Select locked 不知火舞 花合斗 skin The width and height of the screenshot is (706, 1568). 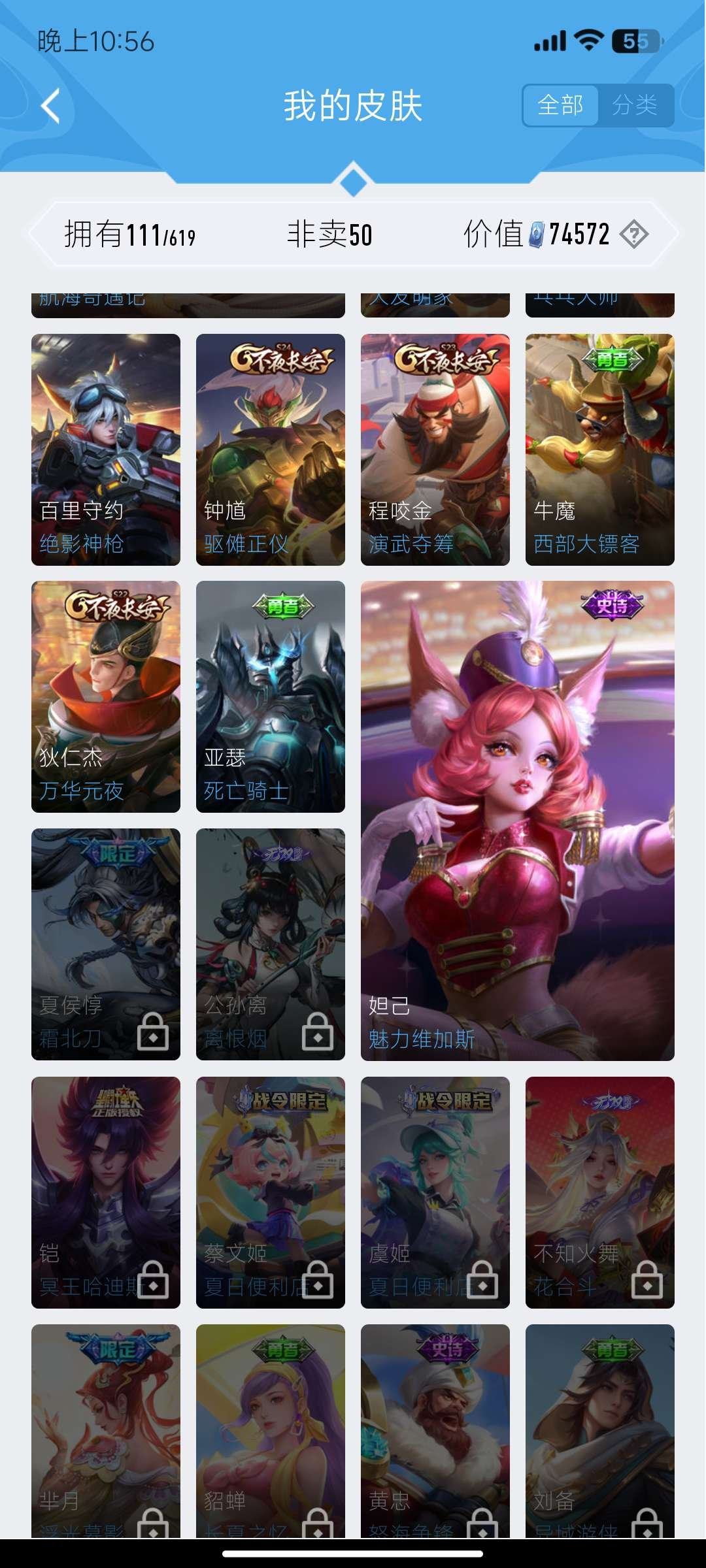click(600, 1192)
